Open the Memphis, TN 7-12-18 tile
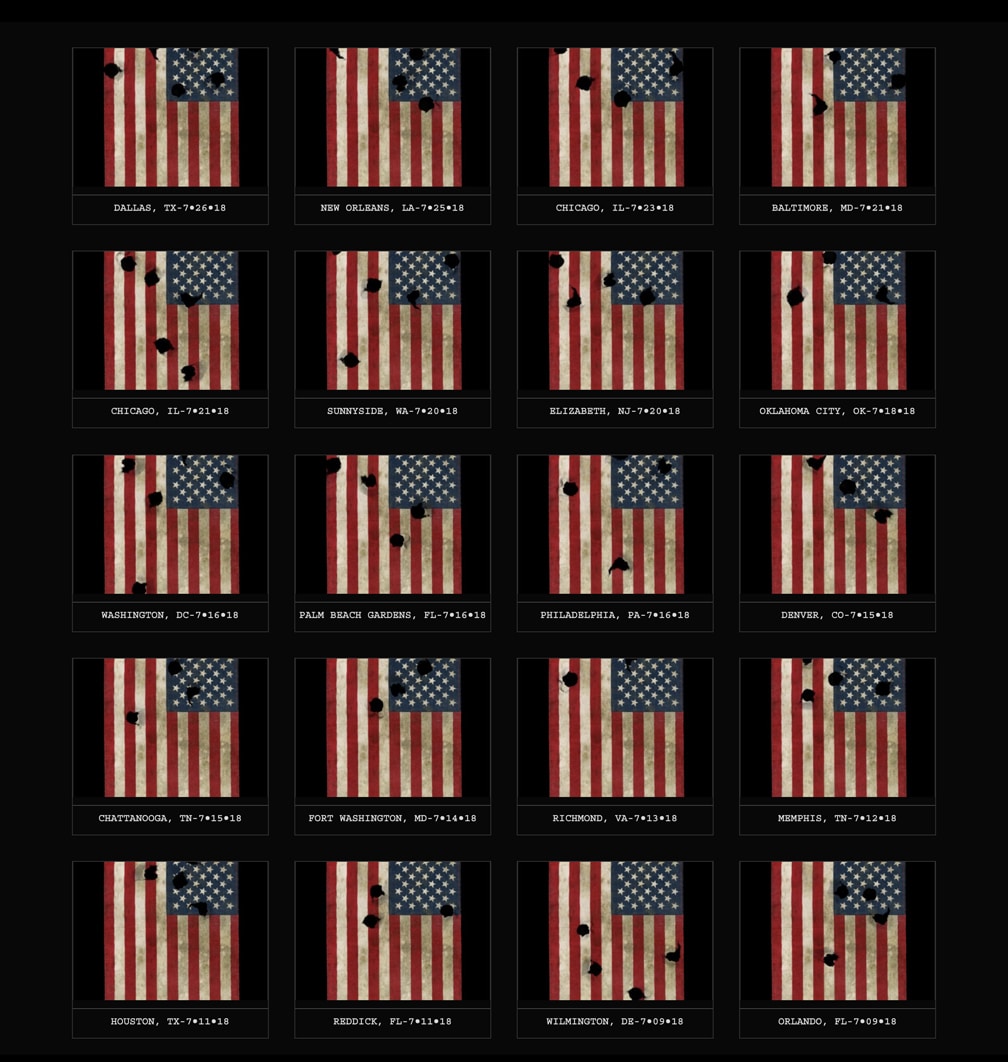Image resolution: width=1008 pixels, height=1062 pixels. click(x=837, y=728)
